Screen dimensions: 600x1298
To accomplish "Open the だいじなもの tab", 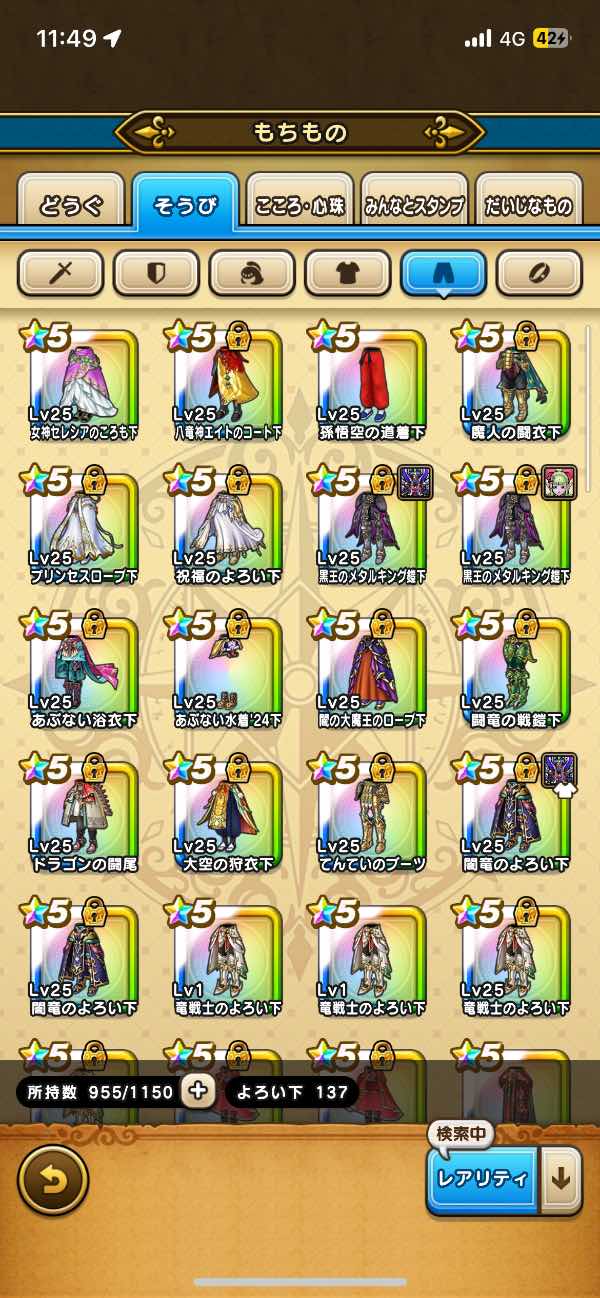I will (528, 206).
